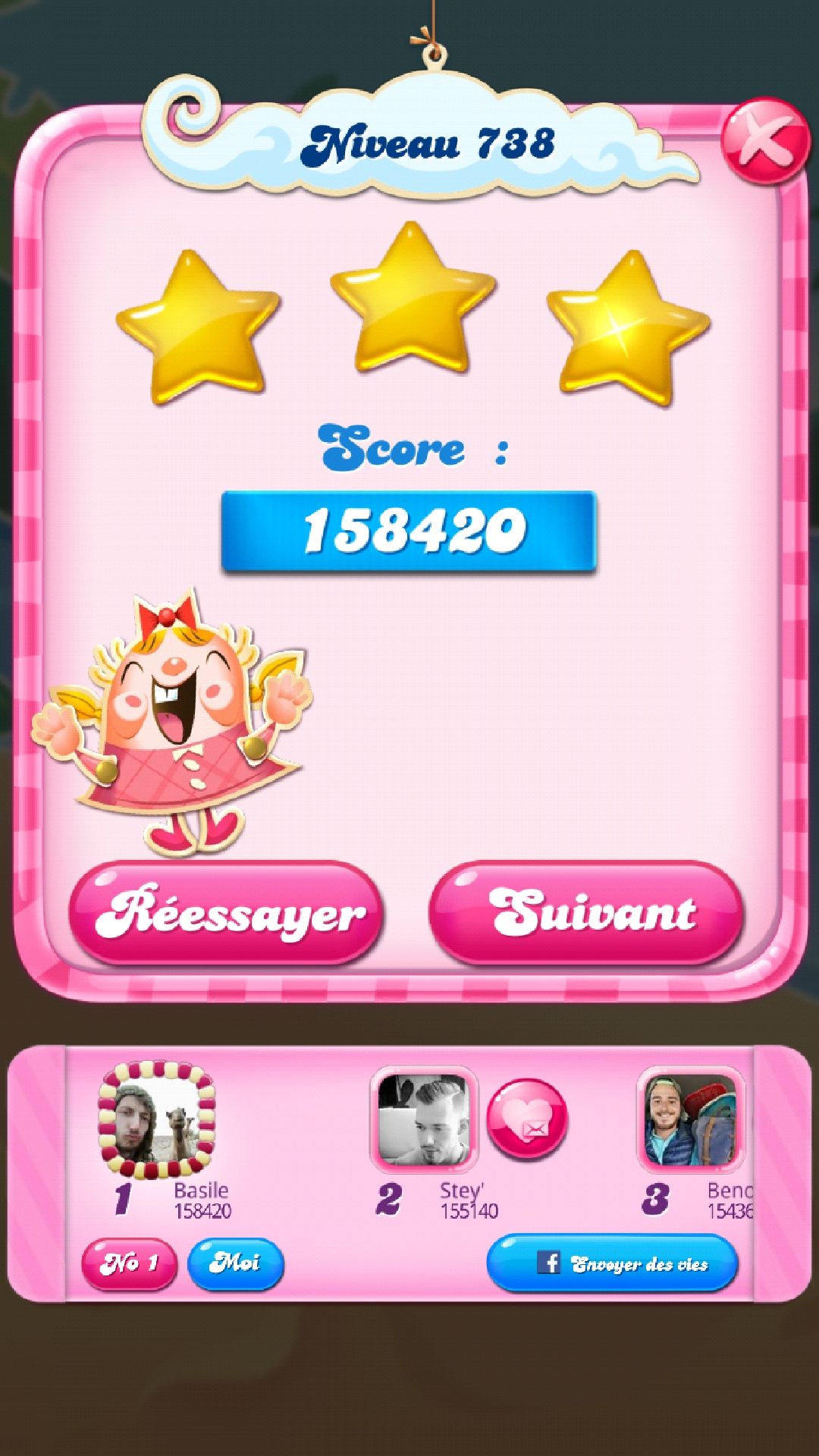This screenshot has width=819, height=1456.
Task: Continue with the Suivant button
Action: [x=585, y=913]
